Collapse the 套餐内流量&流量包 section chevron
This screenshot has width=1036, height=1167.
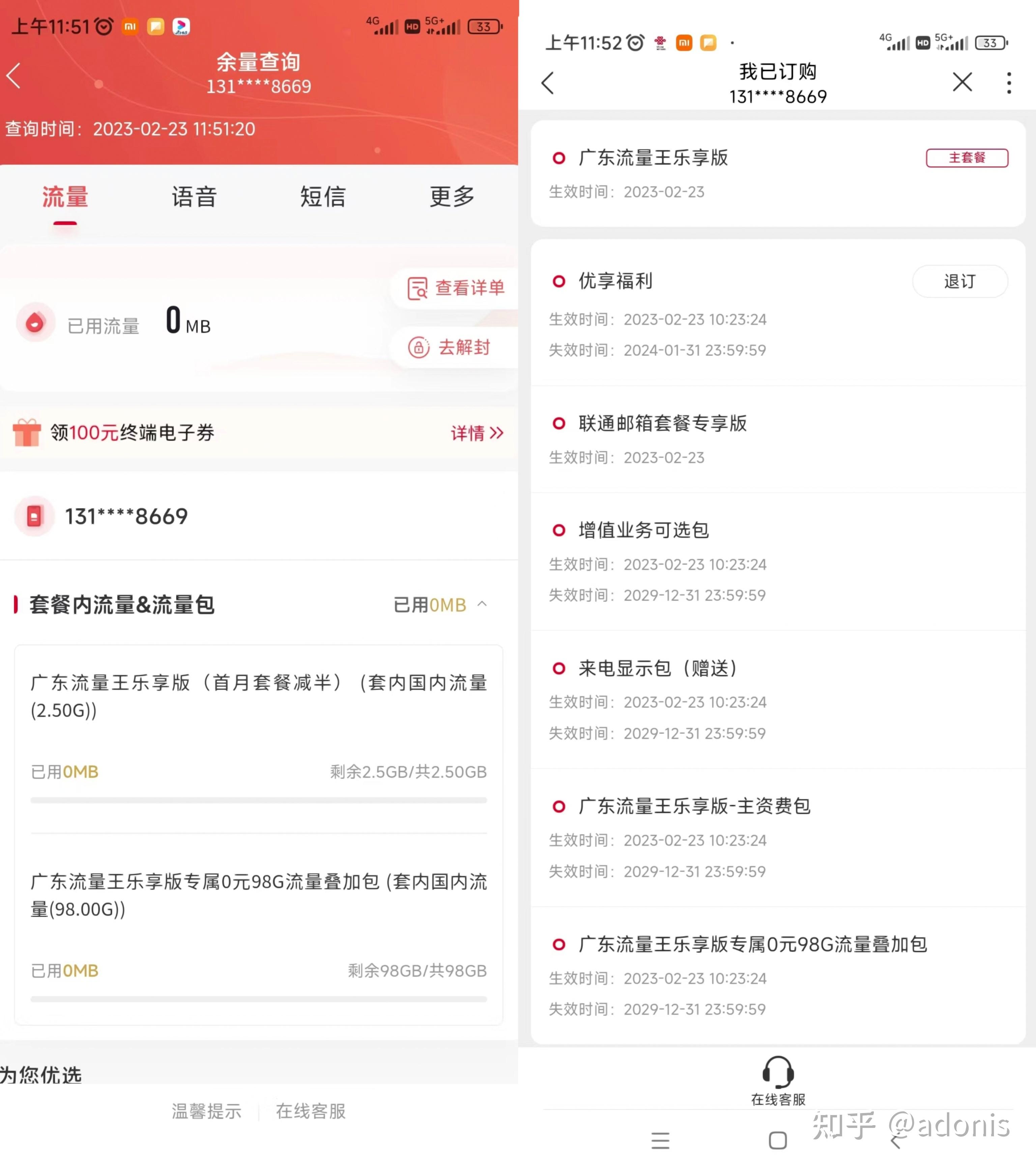[482, 603]
